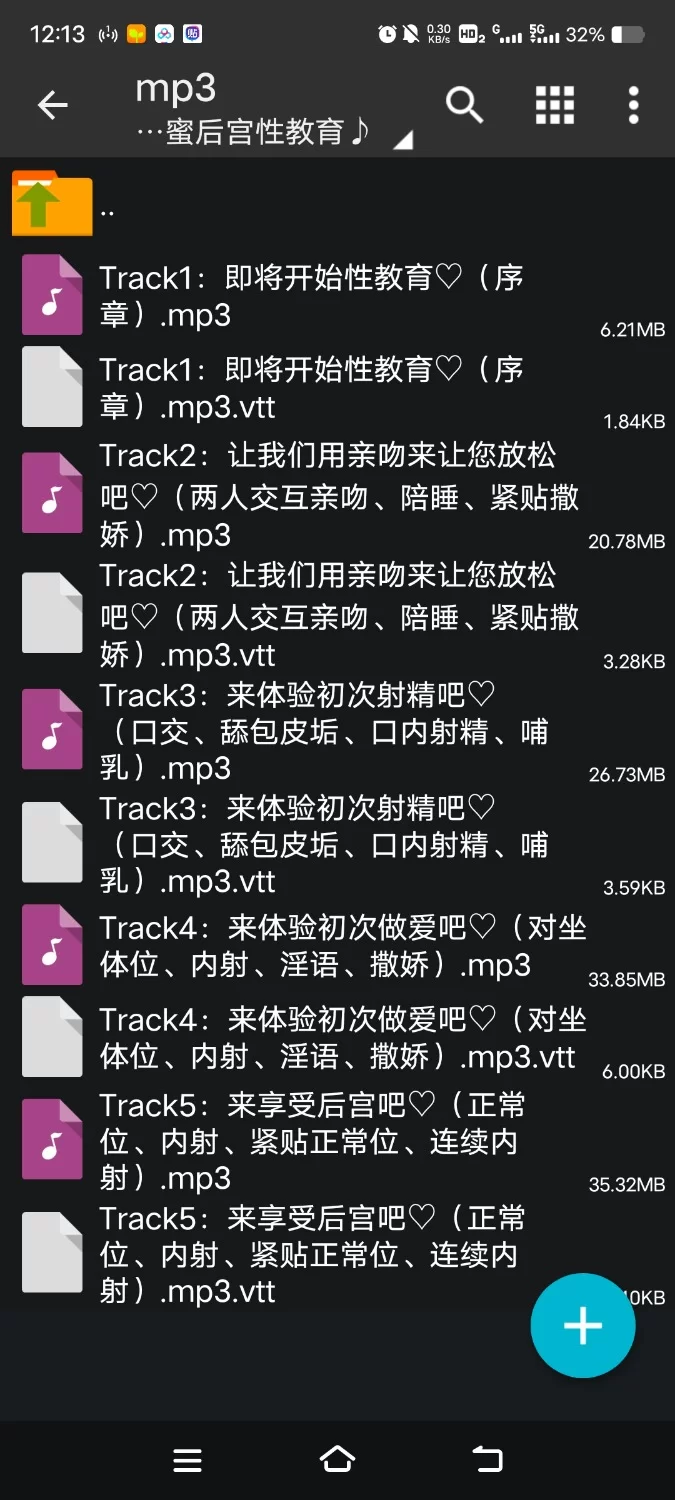
Task: Go back using the app bar arrow
Action: coord(53,105)
